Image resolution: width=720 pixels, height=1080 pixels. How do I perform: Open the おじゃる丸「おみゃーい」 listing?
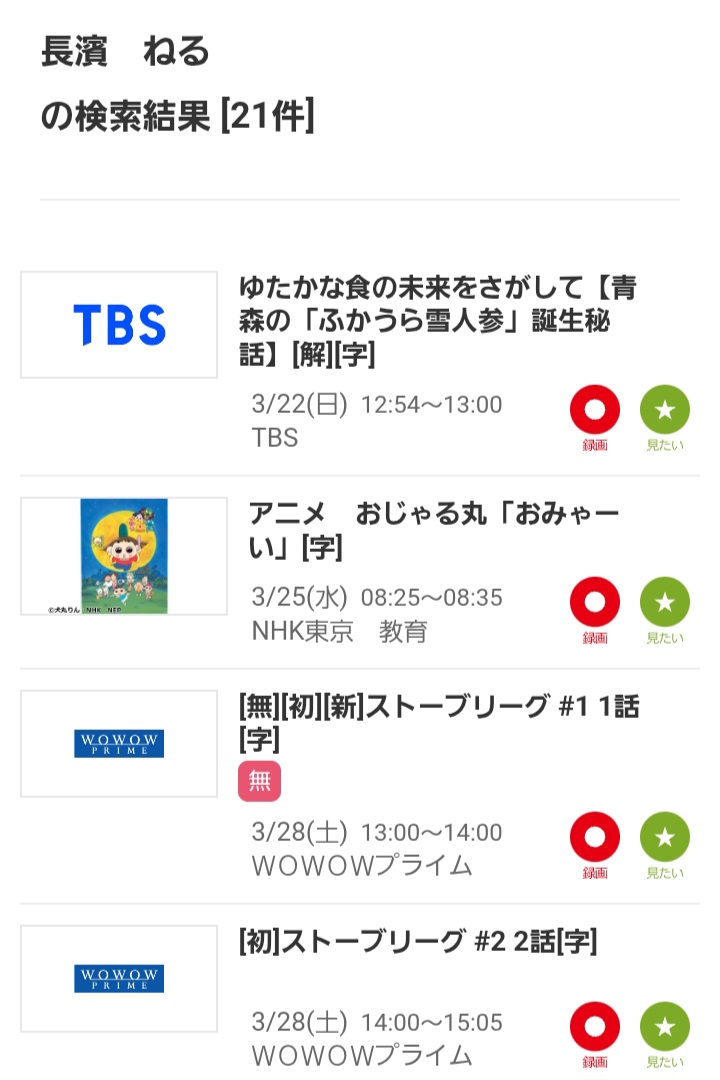[x=434, y=530]
